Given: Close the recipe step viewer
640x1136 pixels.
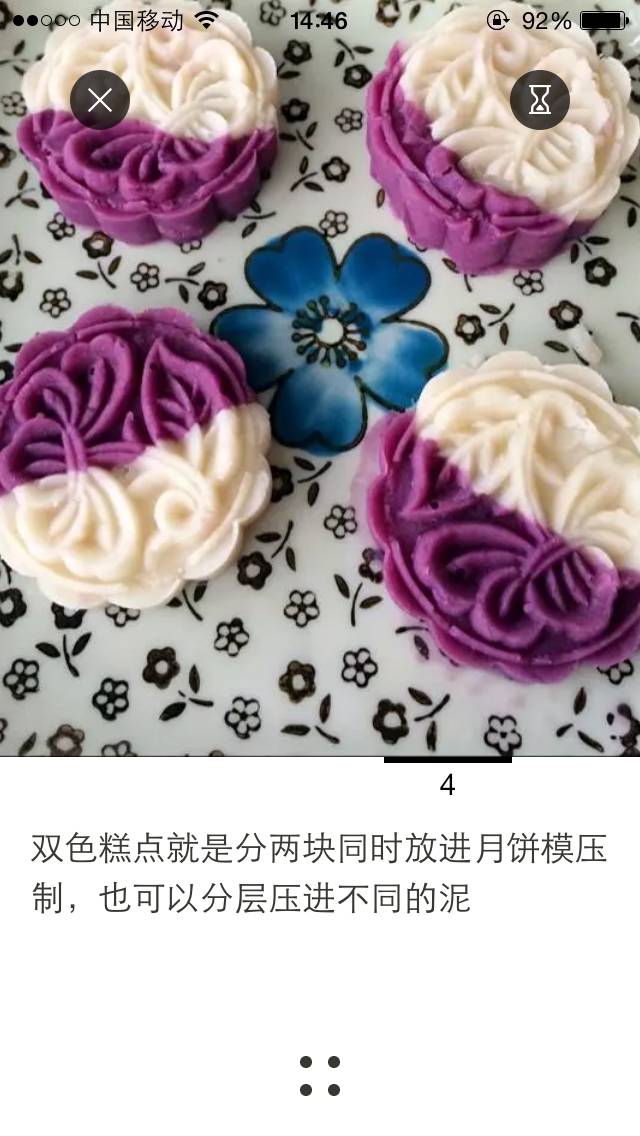Looking at the screenshot, I should (99, 100).
